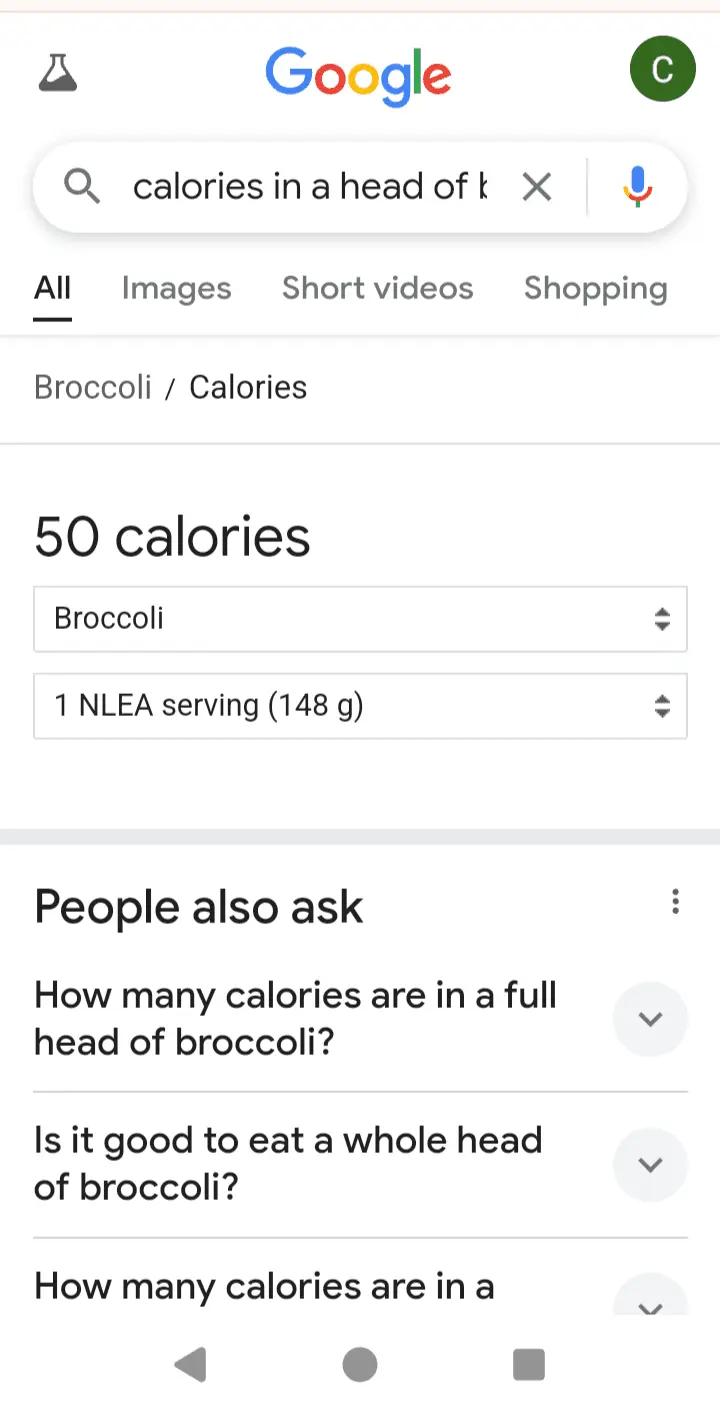
Task: Switch to the Images tab
Action: click(x=176, y=289)
